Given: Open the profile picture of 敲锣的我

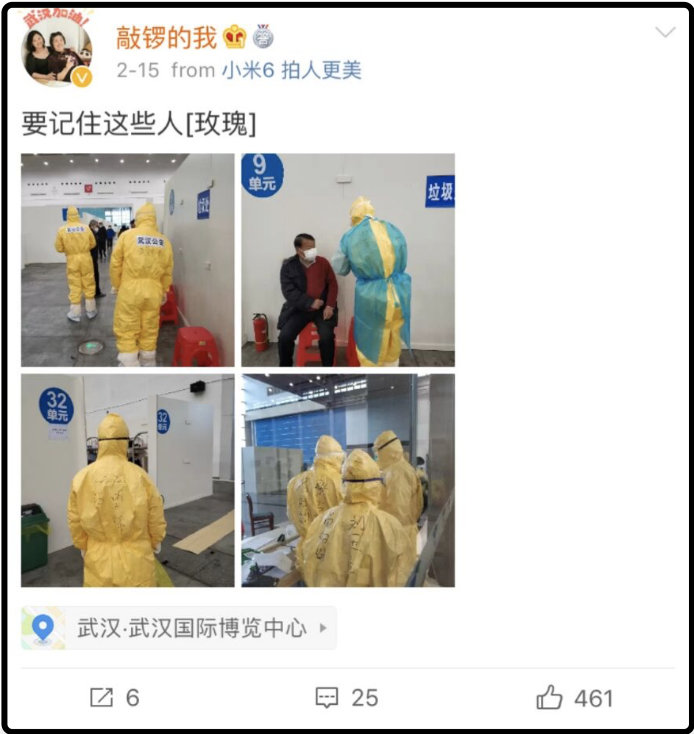Looking at the screenshot, I should [x=57, y=52].
